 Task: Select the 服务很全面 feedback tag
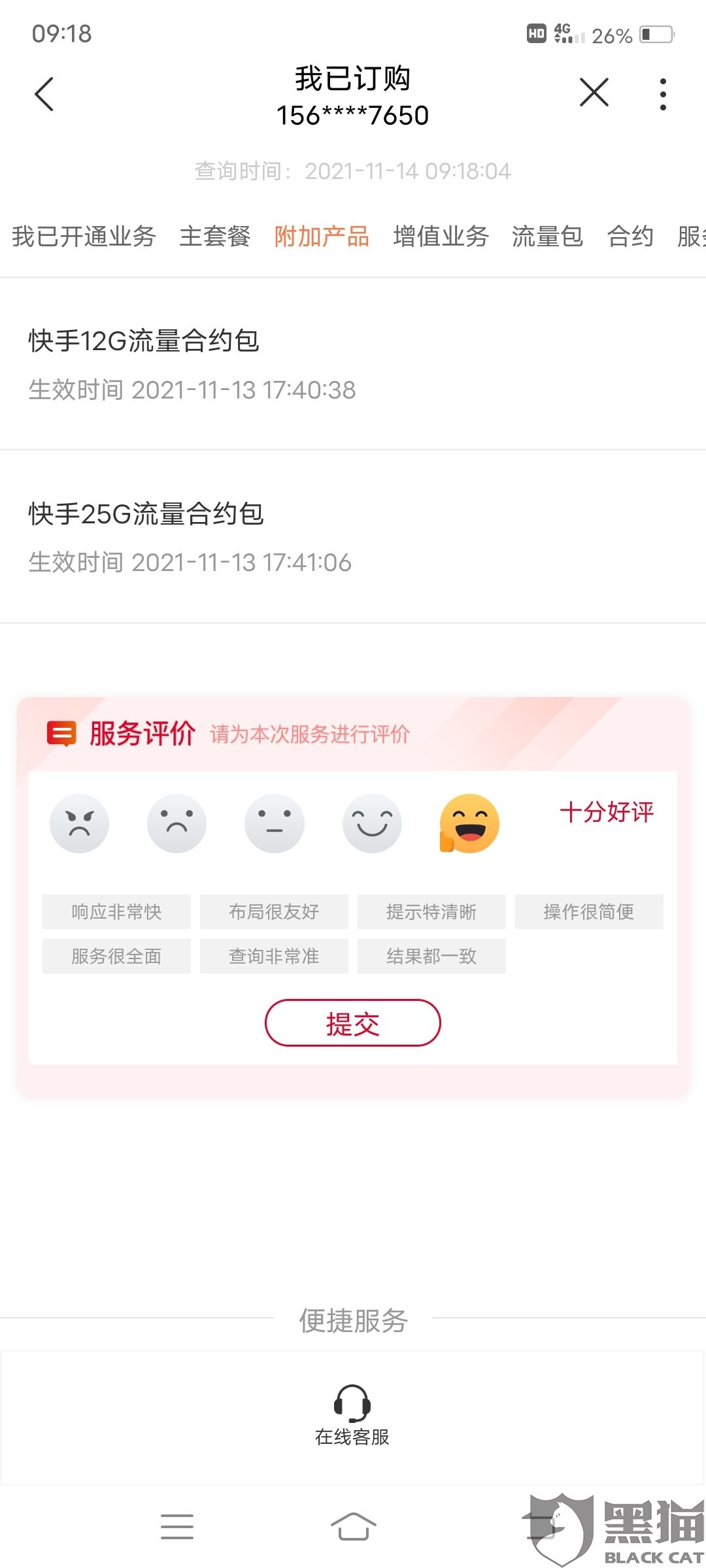pos(116,956)
